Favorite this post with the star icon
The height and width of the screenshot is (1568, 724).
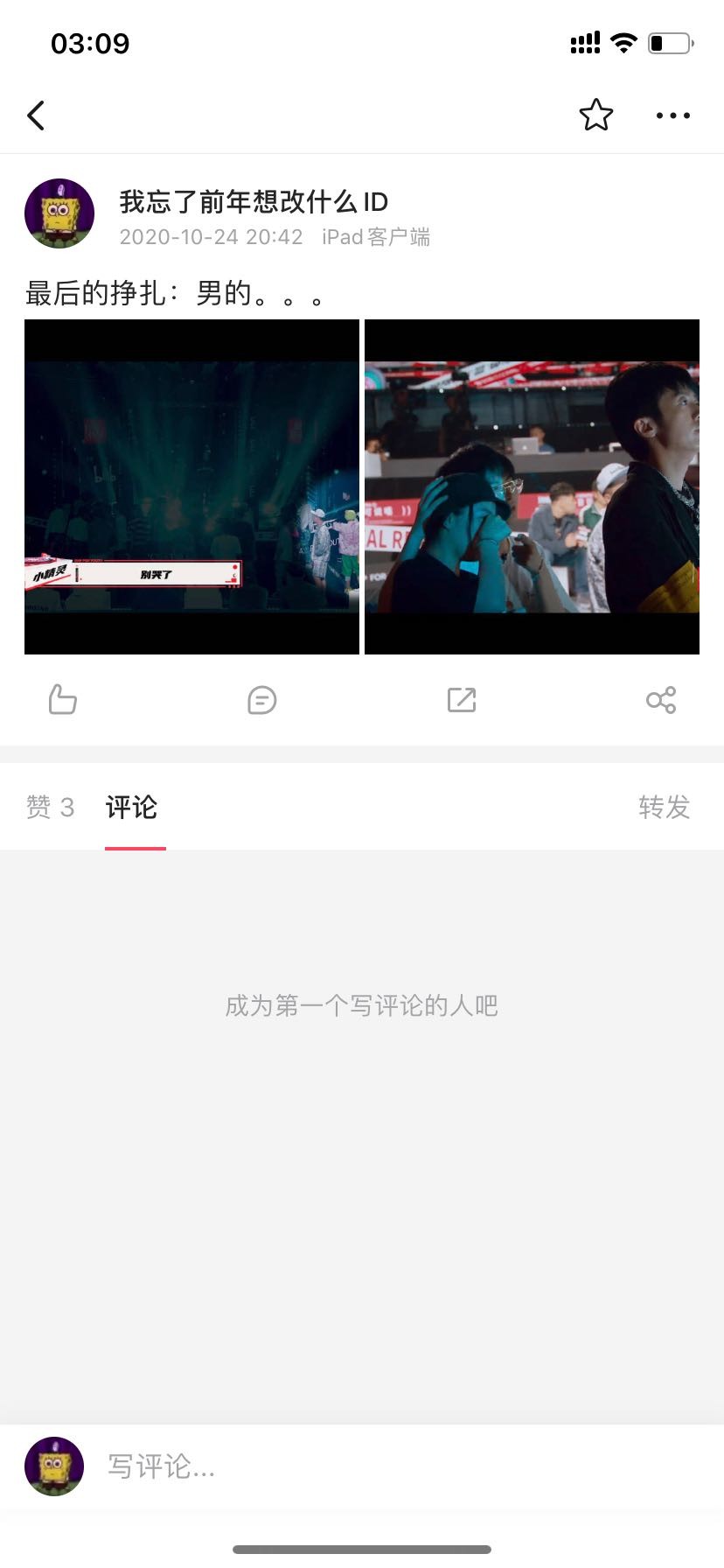click(x=596, y=115)
